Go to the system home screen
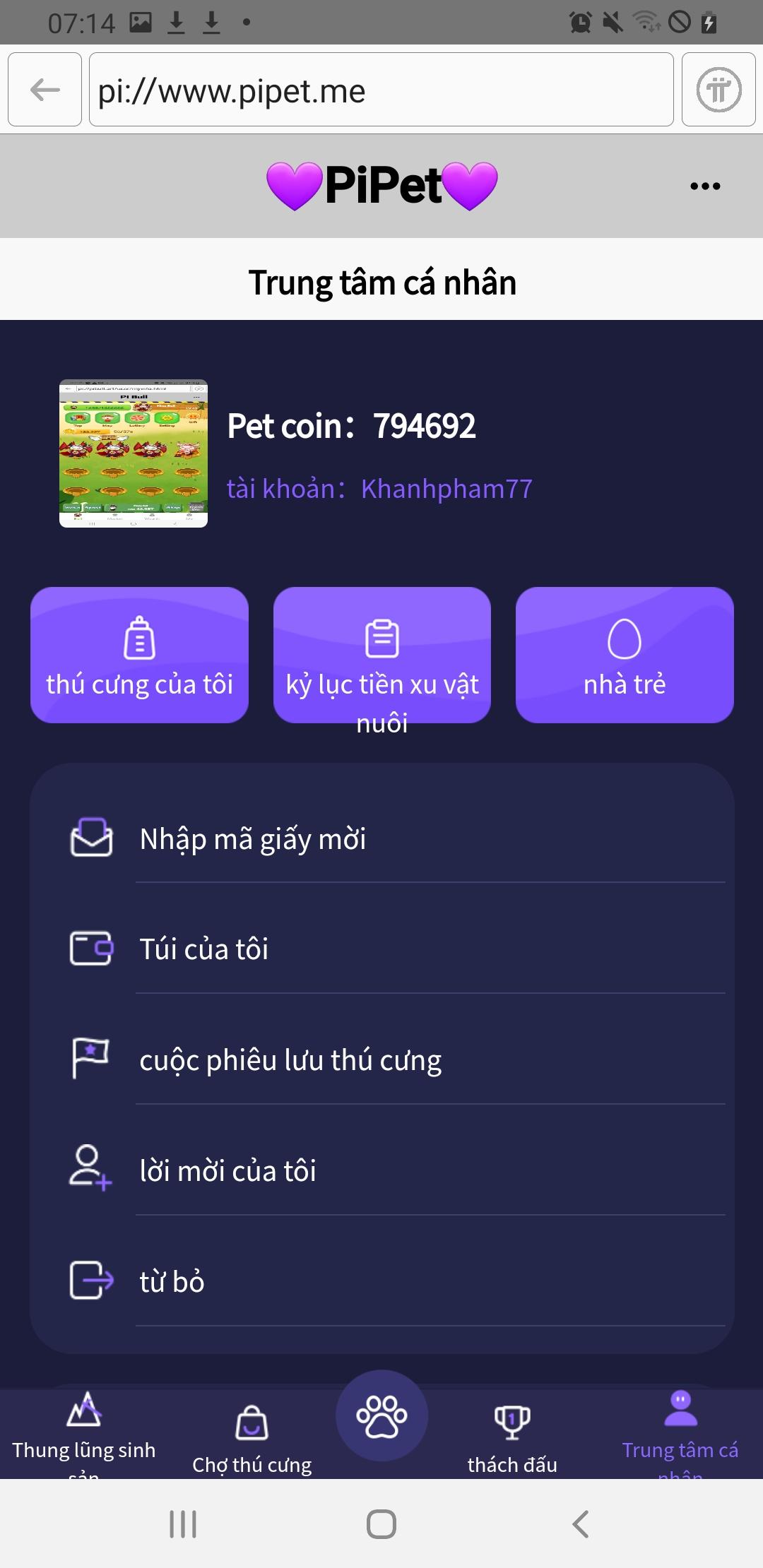 click(x=381, y=1524)
